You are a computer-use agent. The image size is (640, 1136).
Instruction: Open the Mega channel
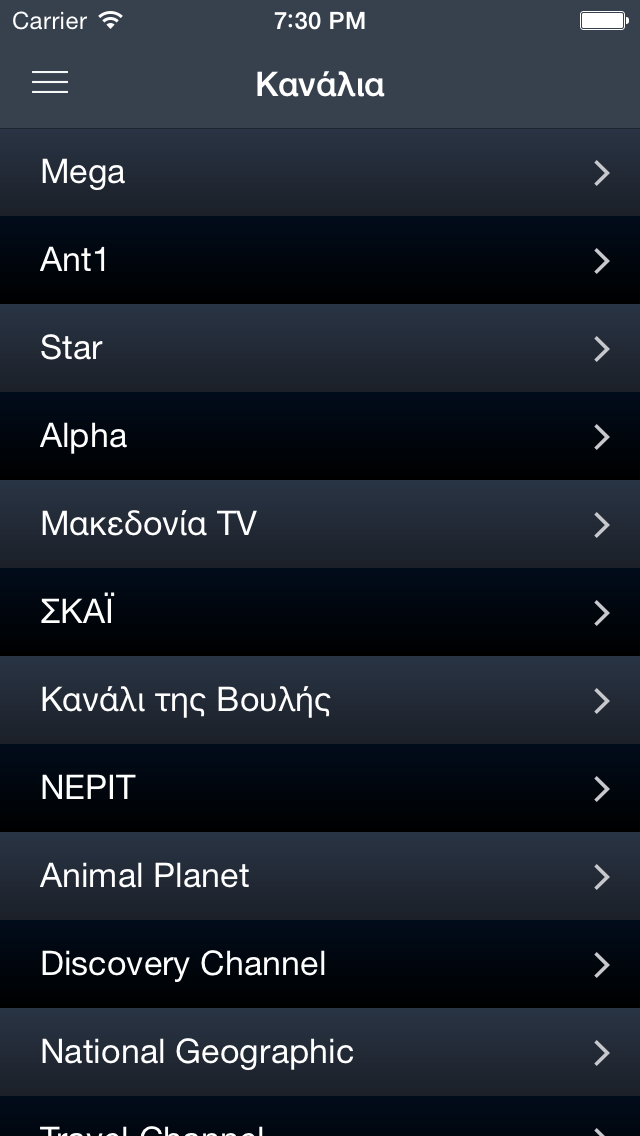320,172
